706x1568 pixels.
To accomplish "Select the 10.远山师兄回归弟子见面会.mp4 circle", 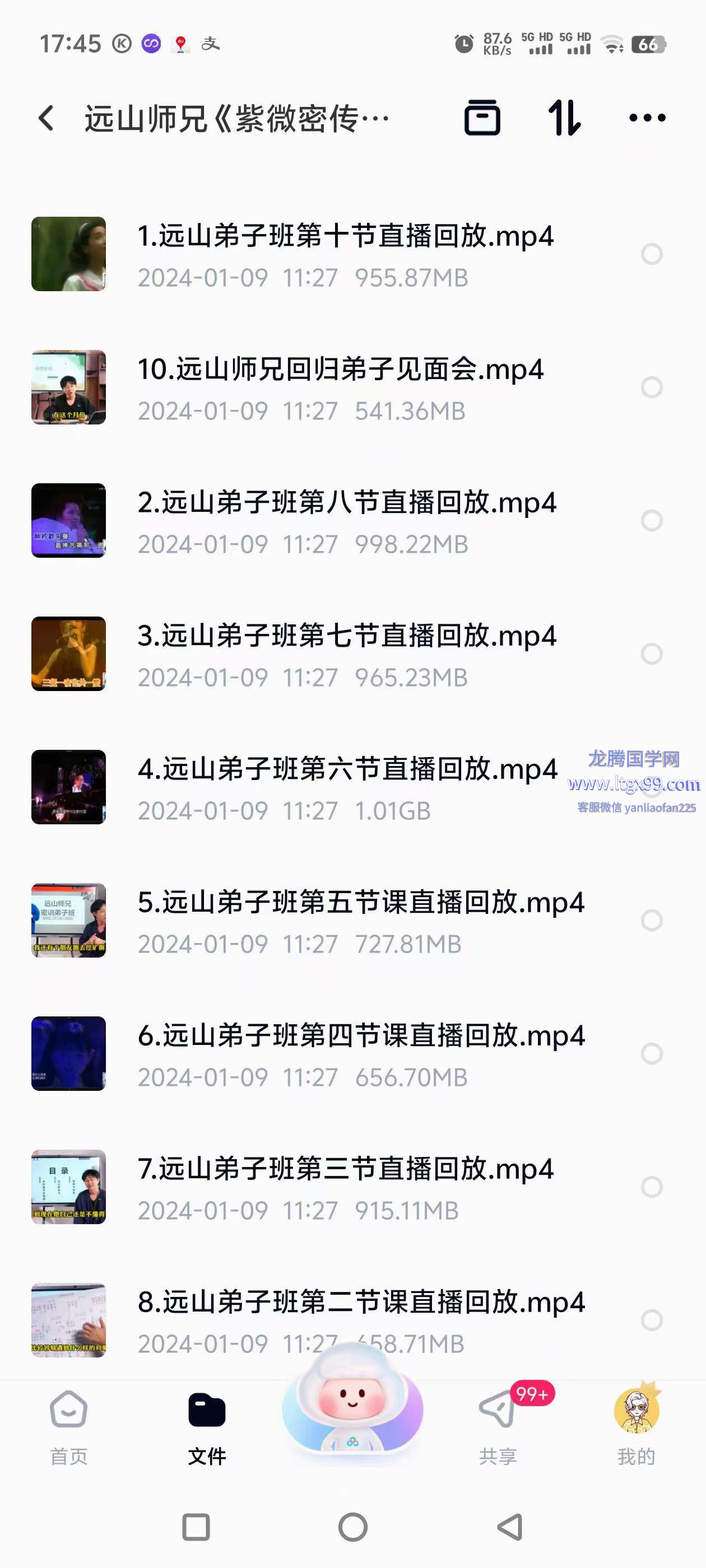I will click(x=651, y=387).
